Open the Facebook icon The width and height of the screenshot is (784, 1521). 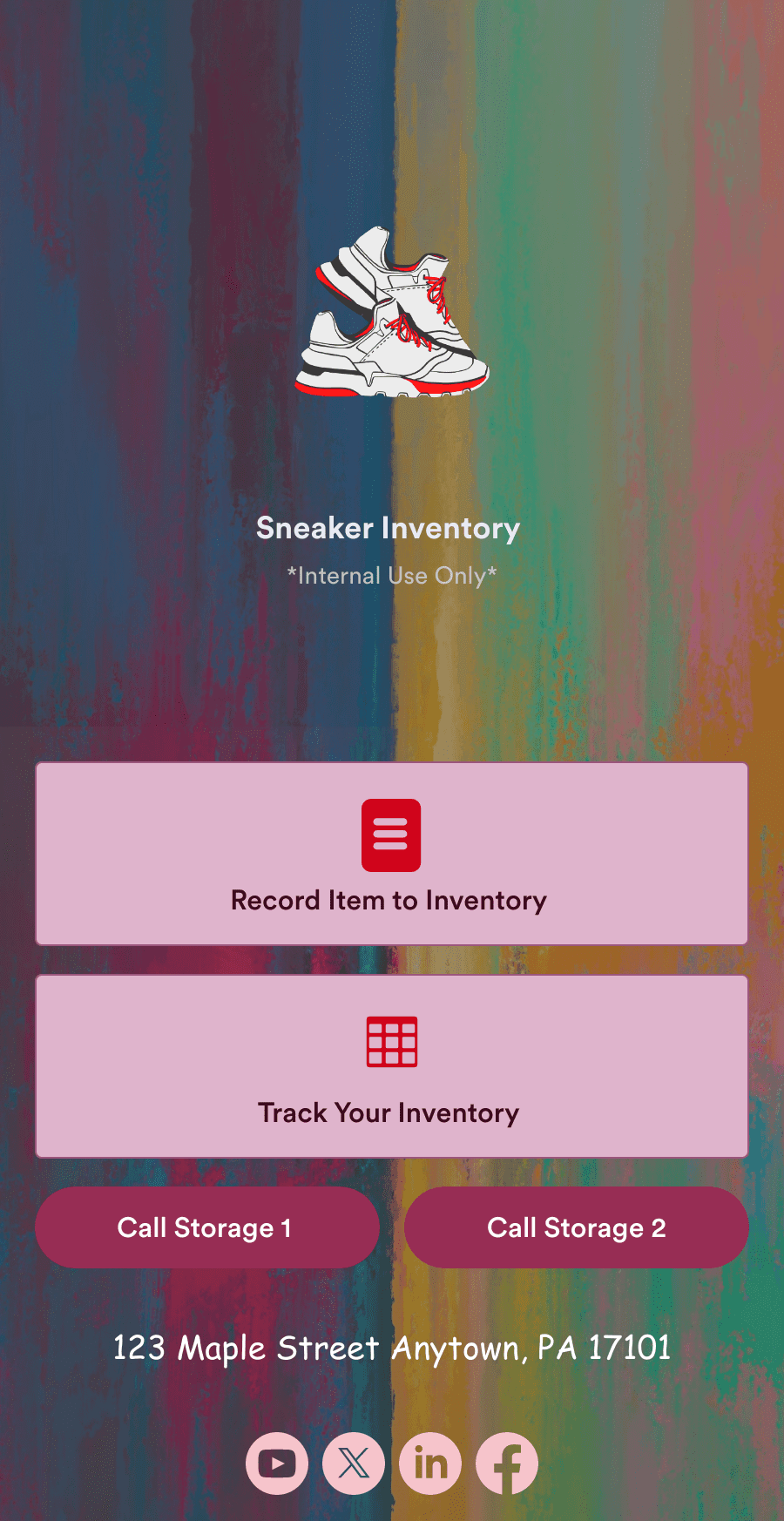click(x=507, y=1464)
